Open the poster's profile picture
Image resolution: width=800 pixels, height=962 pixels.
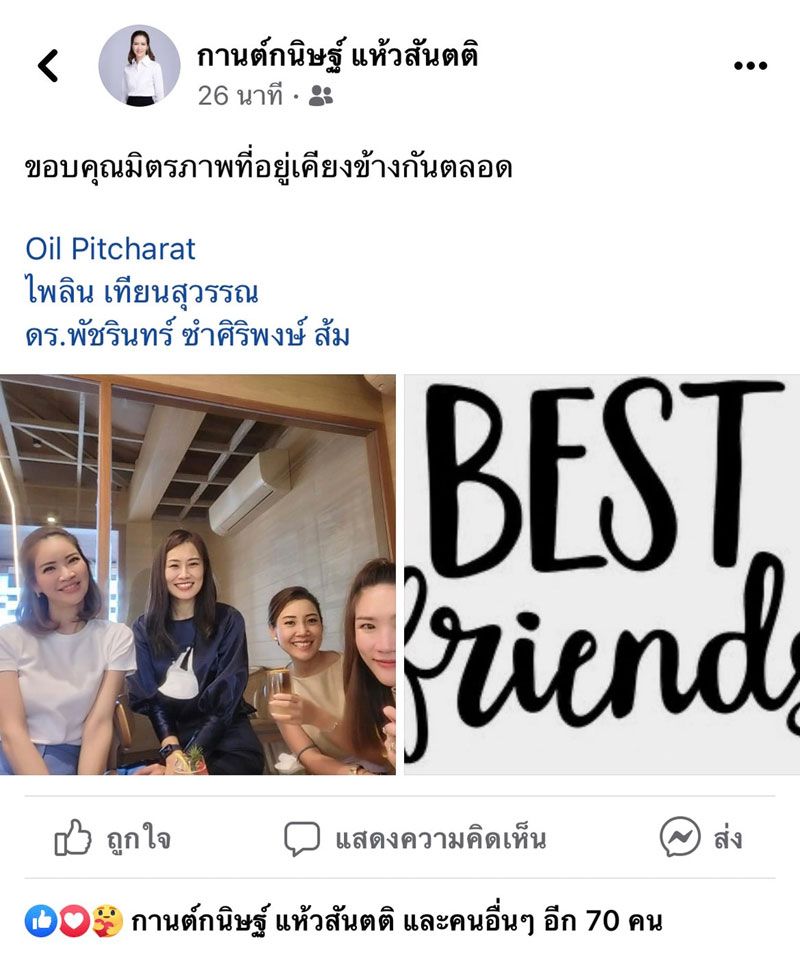tap(139, 66)
